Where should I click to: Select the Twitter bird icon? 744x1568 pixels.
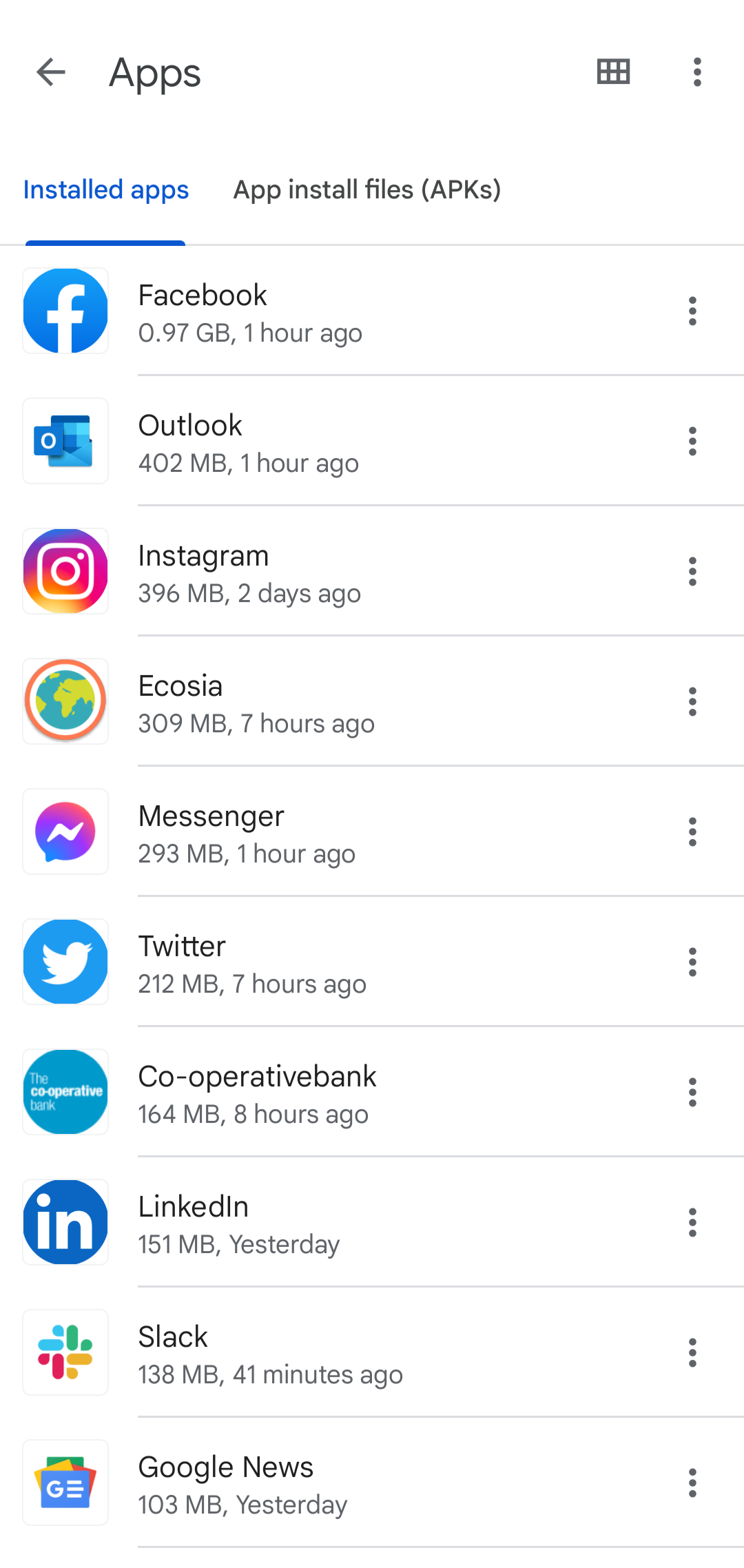click(x=65, y=962)
